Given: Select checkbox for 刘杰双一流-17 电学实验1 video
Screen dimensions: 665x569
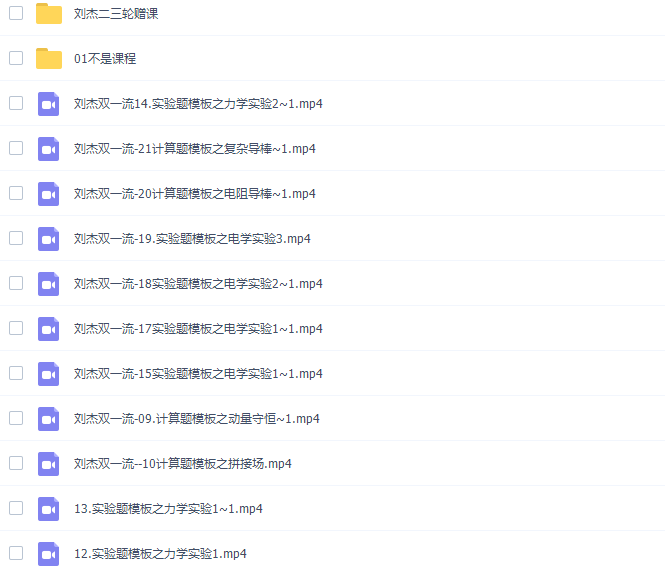Looking at the screenshot, I should [x=15, y=328].
